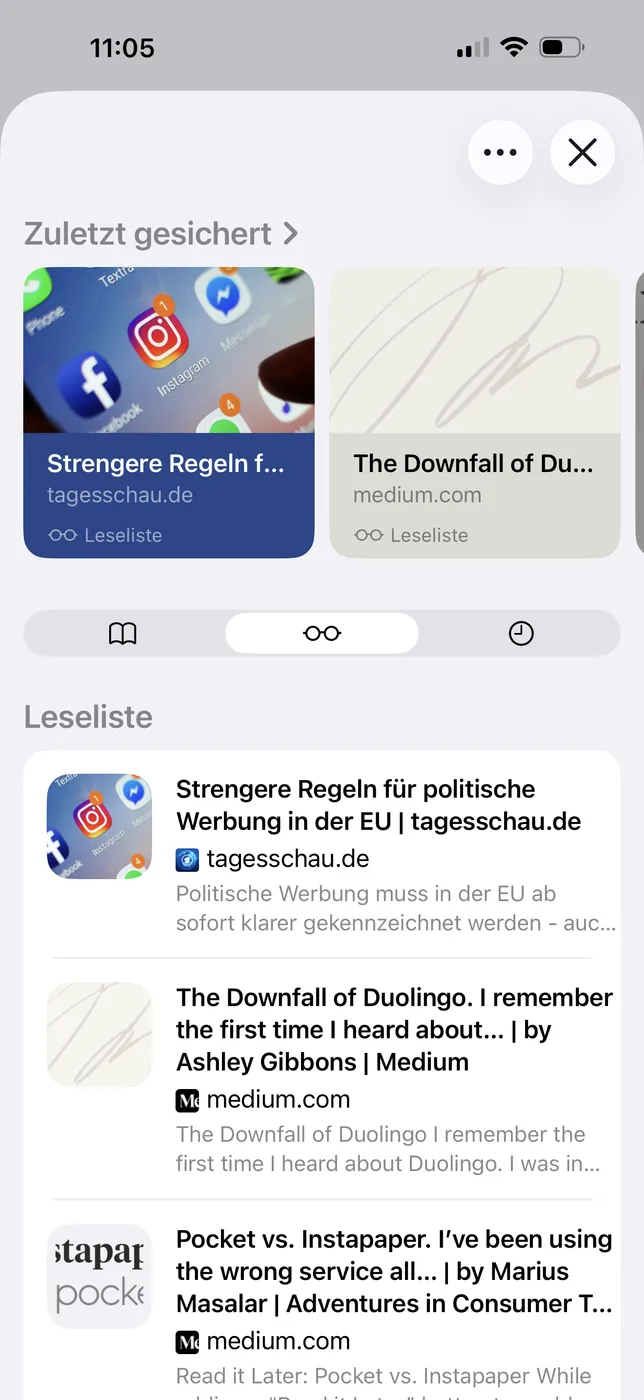Open The Downfall of Du... card
The width and height of the screenshot is (644, 1400).
click(x=475, y=412)
